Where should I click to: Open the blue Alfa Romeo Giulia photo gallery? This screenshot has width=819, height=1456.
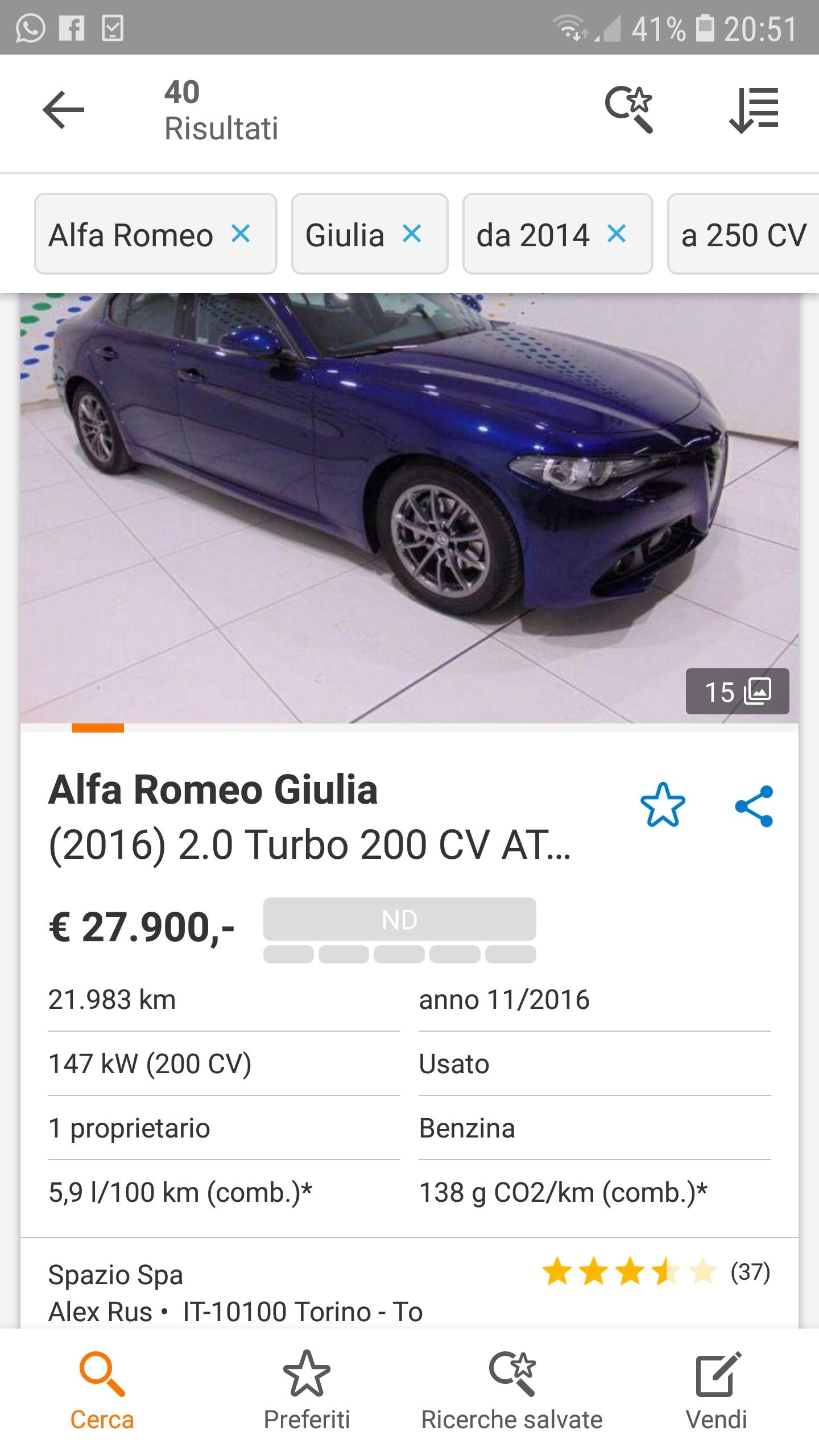(409, 508)
